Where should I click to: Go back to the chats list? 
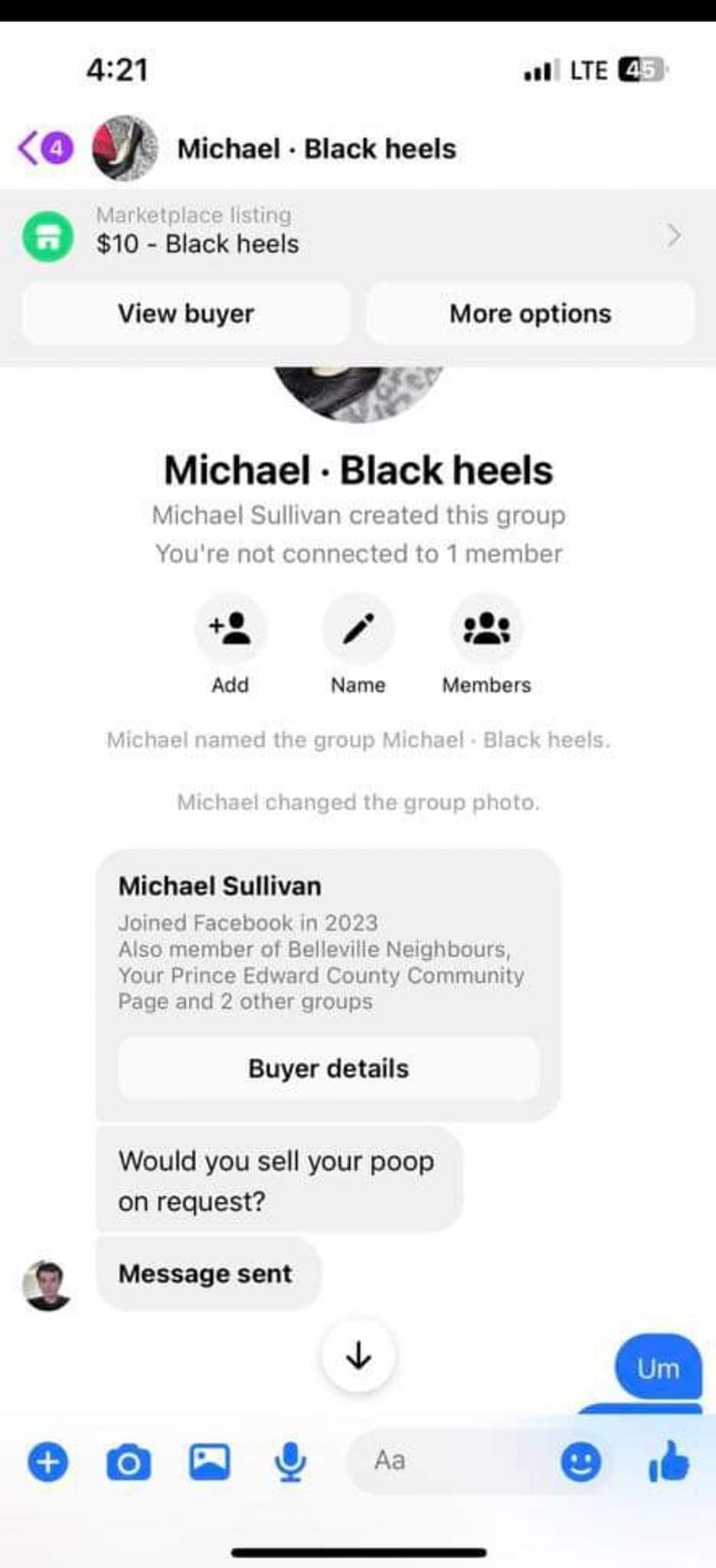pyautogui.click(x=44, y=148)
